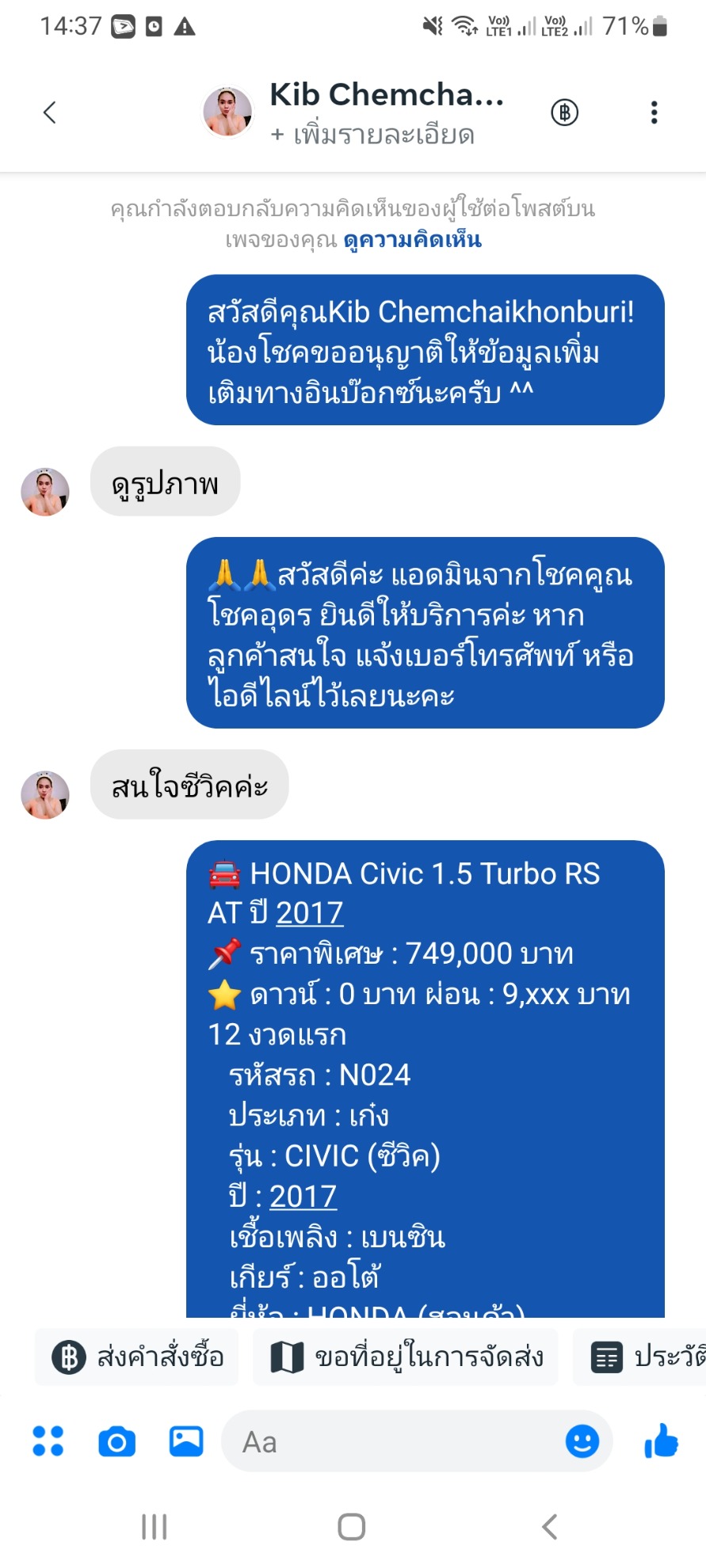Tap the underlined 2017 after AT ปี
The height and width of the screenshot is (1568, 706).
(x=309, y=913)
